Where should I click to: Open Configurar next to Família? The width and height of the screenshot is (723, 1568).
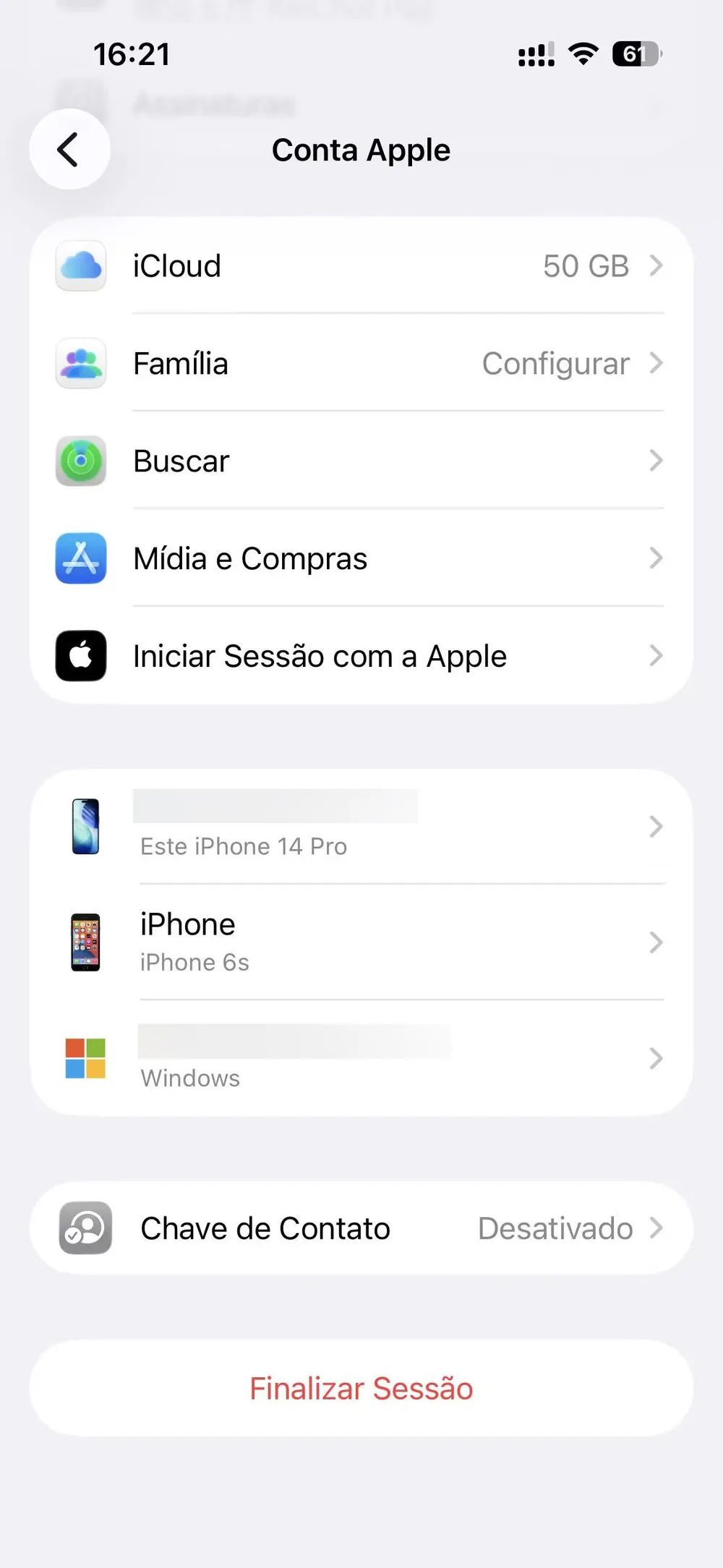(x=556, y=364)
